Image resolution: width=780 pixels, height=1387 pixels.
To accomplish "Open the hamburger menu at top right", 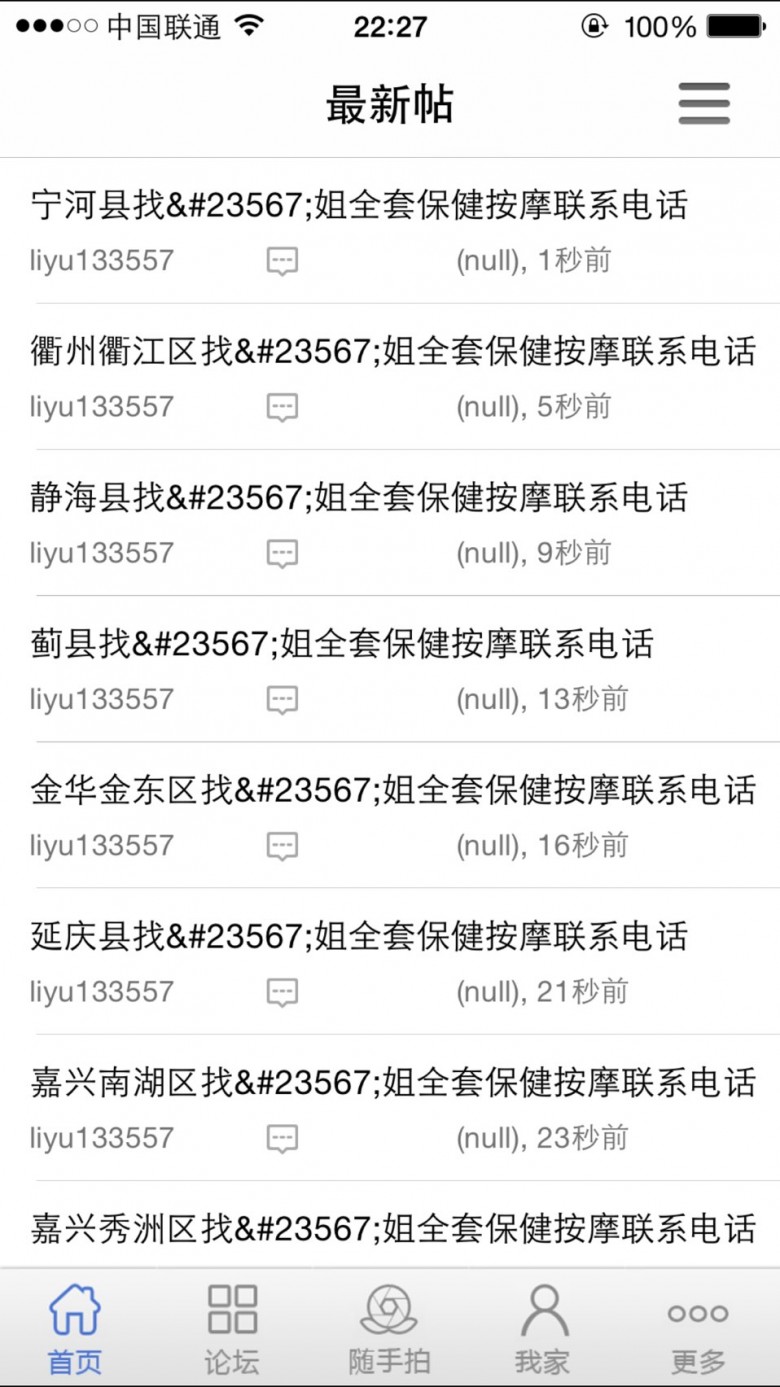I will tap(704, 104).
